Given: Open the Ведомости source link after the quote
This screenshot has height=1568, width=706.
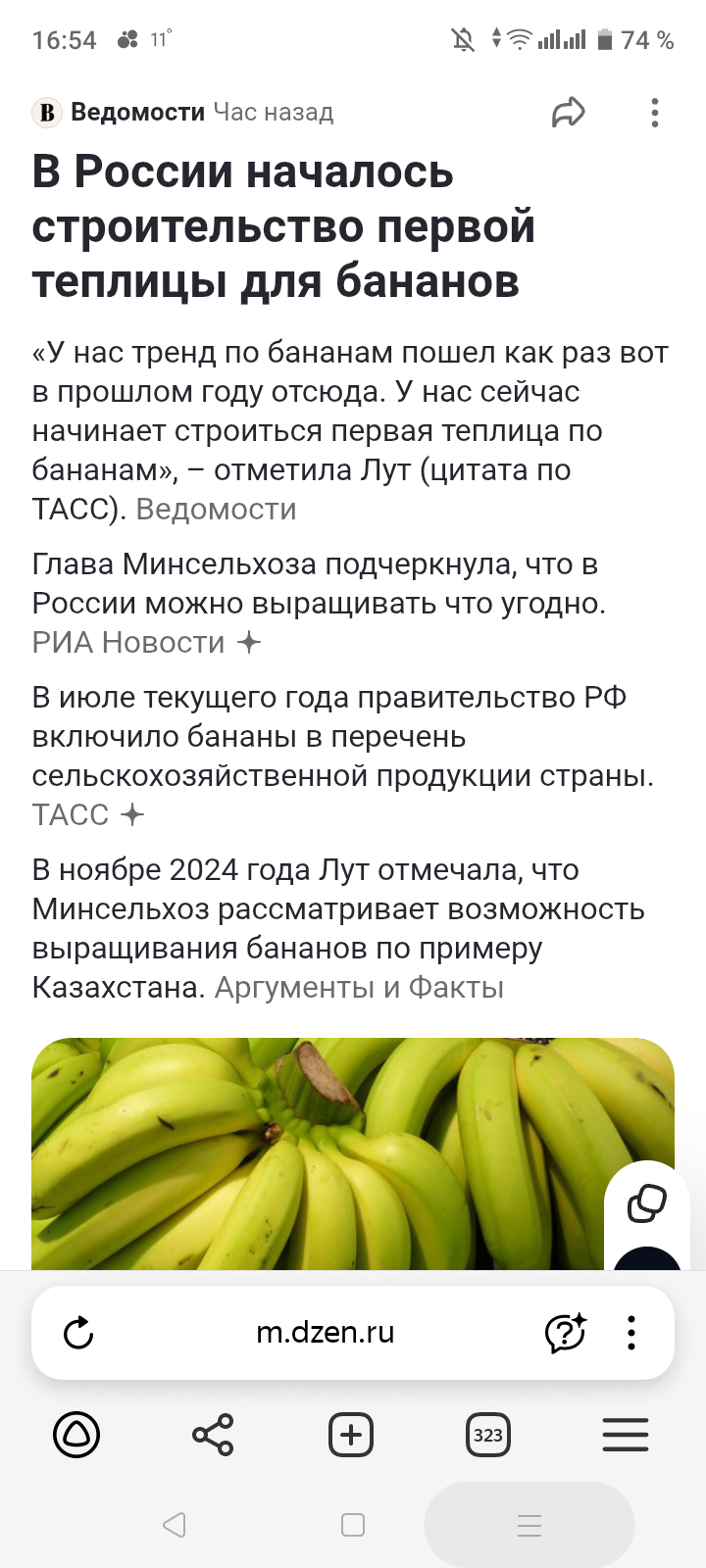Looking at the screenshot, I should tap(216, 510).
